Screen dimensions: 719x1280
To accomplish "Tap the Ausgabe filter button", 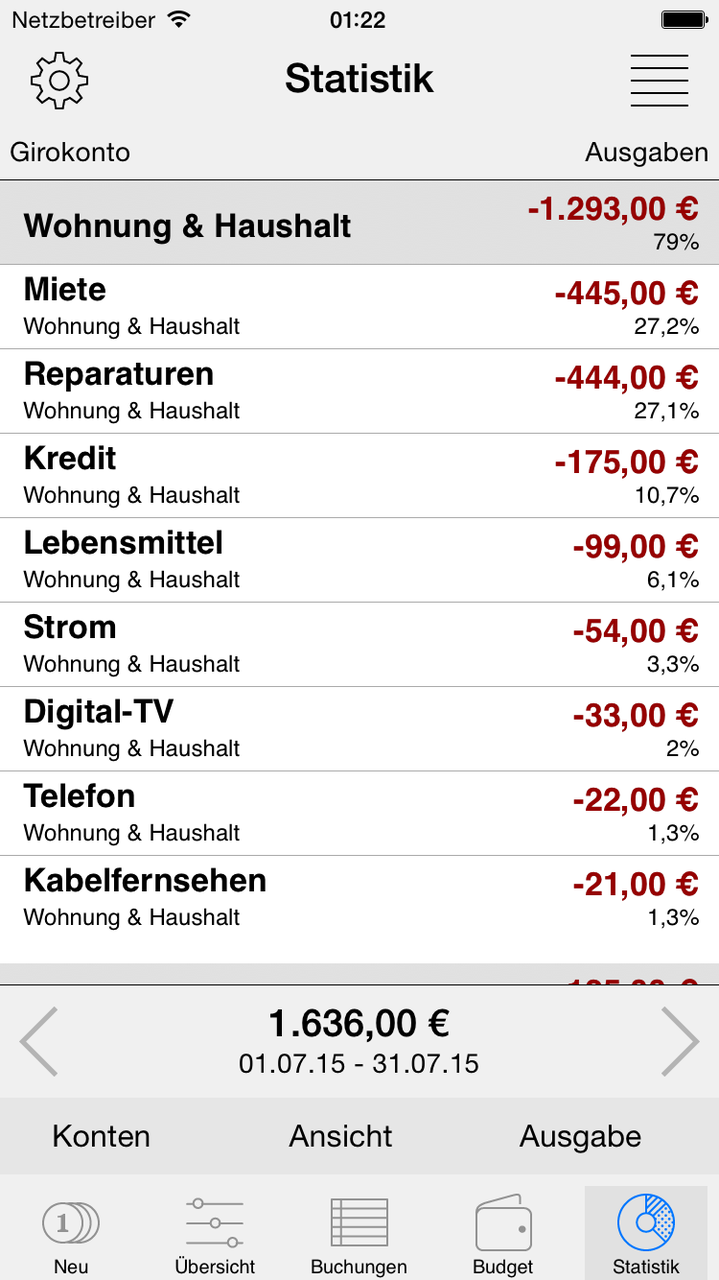I will click(580, 1136).
